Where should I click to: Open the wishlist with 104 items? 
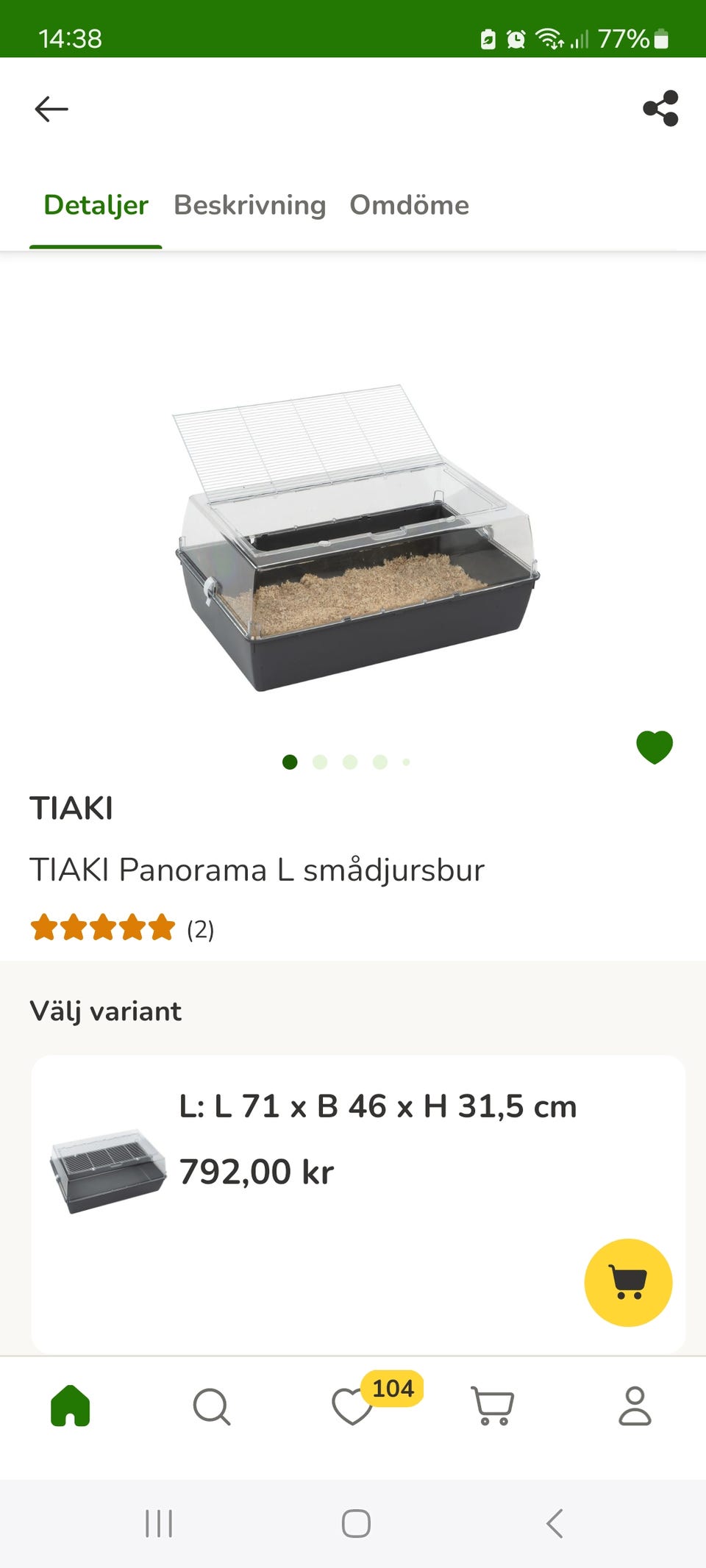353,1406
